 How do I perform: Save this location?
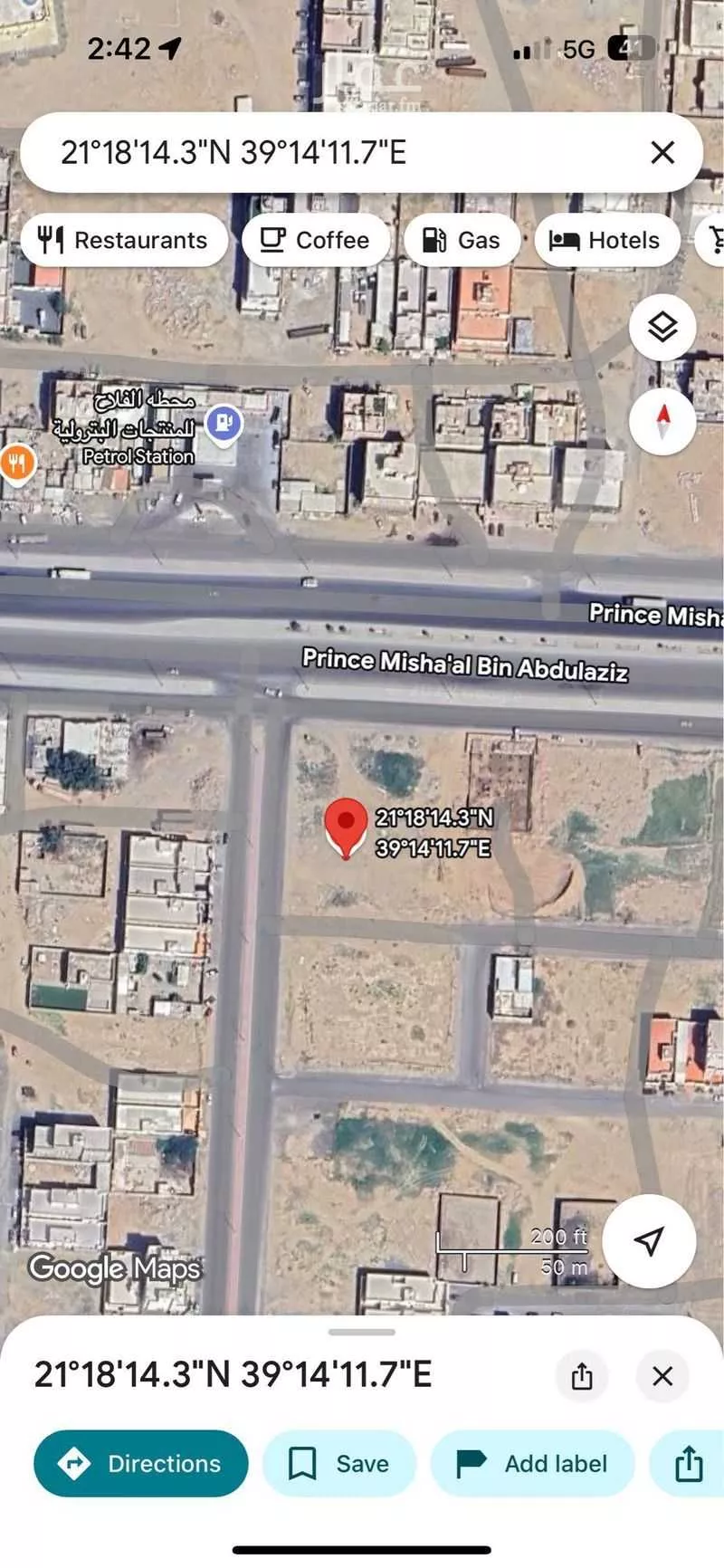(339, 1464)
